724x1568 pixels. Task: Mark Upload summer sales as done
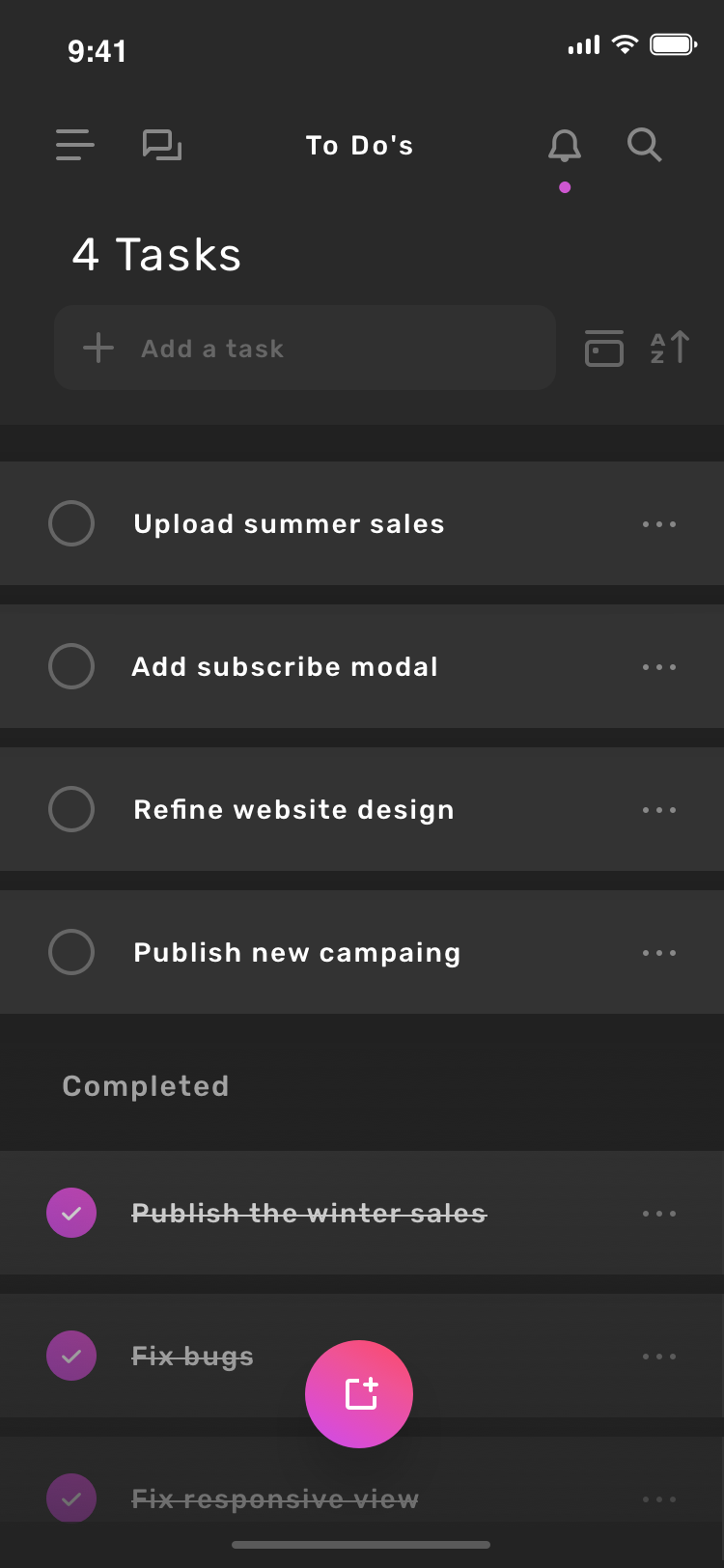(71, 523)
